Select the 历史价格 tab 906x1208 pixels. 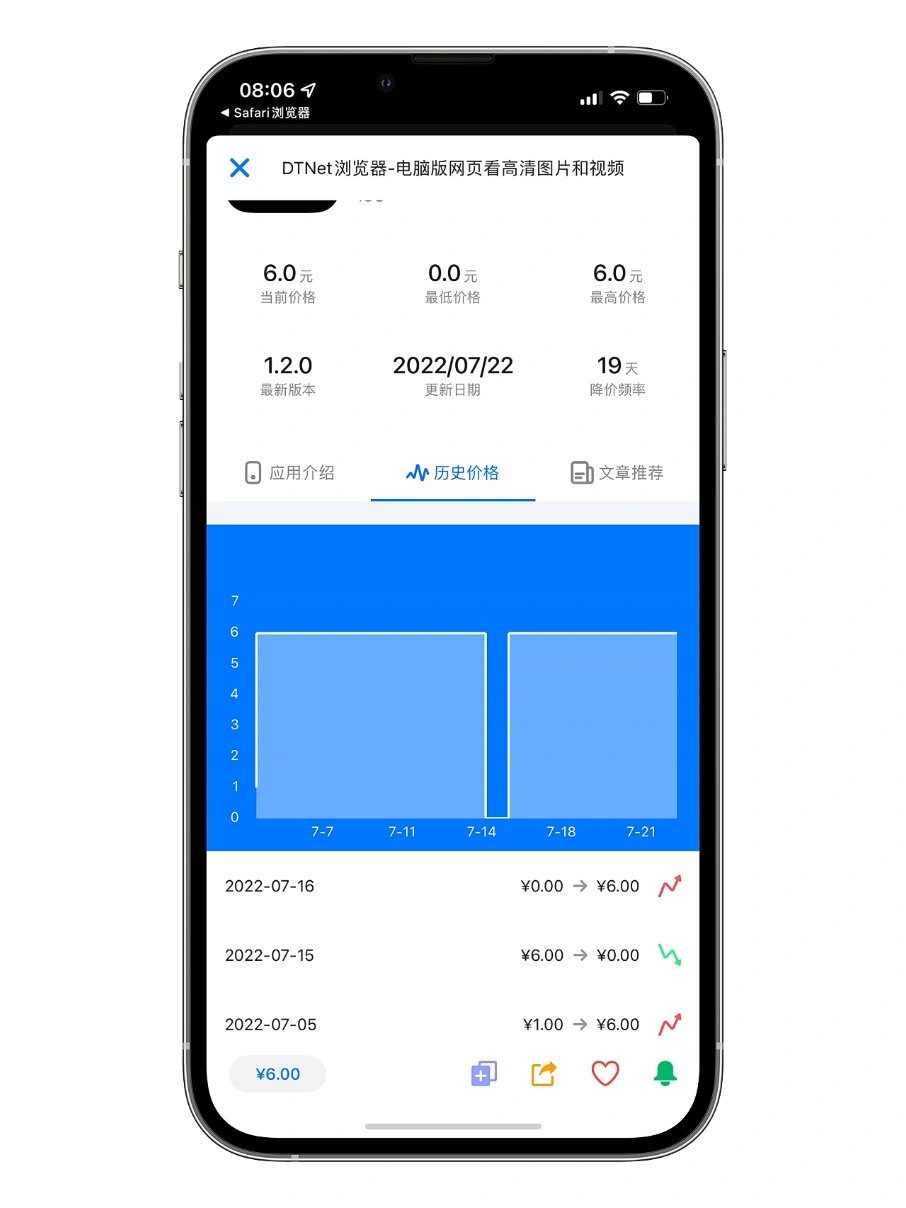click(x=453, y=473)
